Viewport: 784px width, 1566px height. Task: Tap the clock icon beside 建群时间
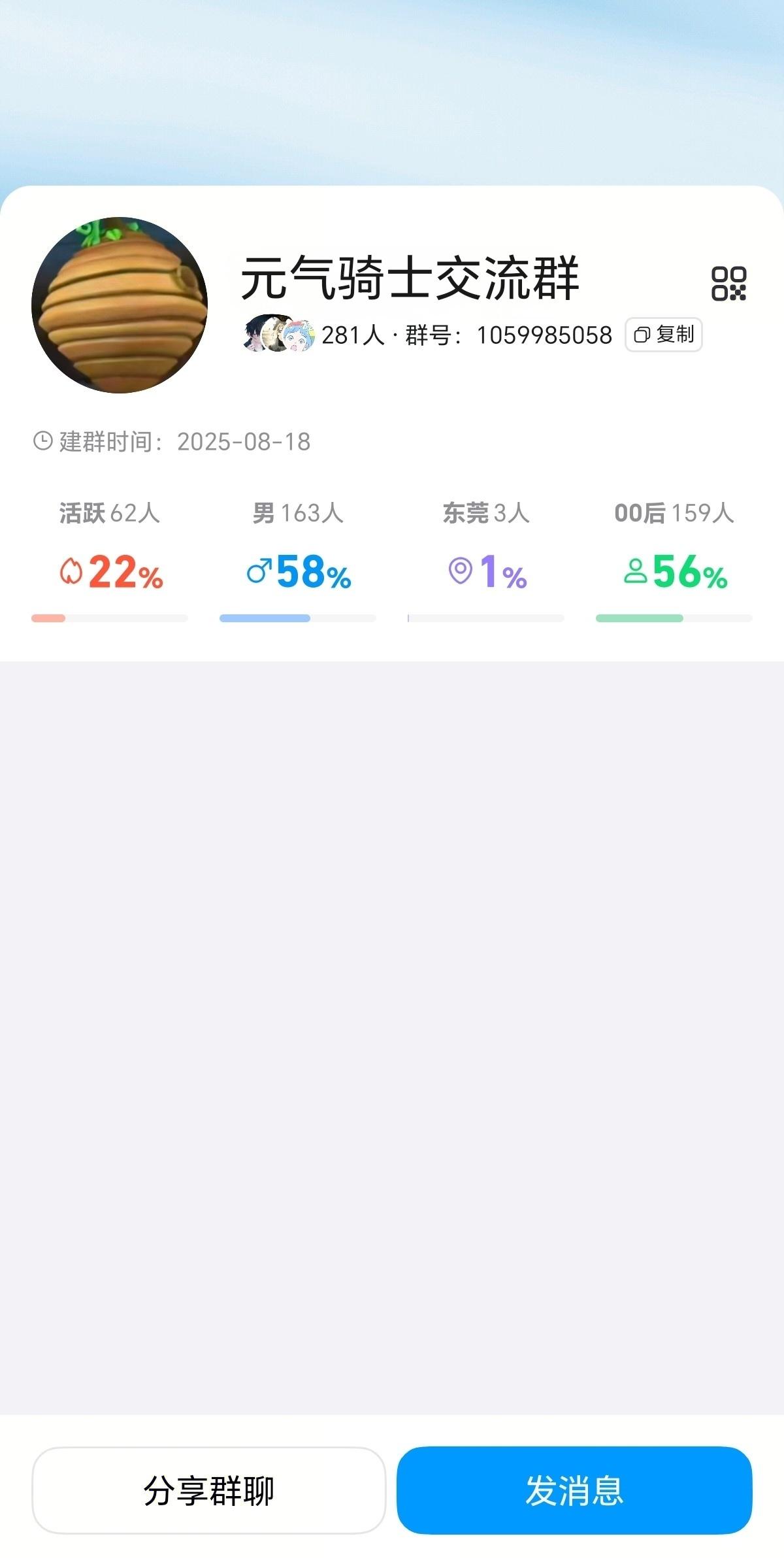pyautogui.click(x=42, y=442)
